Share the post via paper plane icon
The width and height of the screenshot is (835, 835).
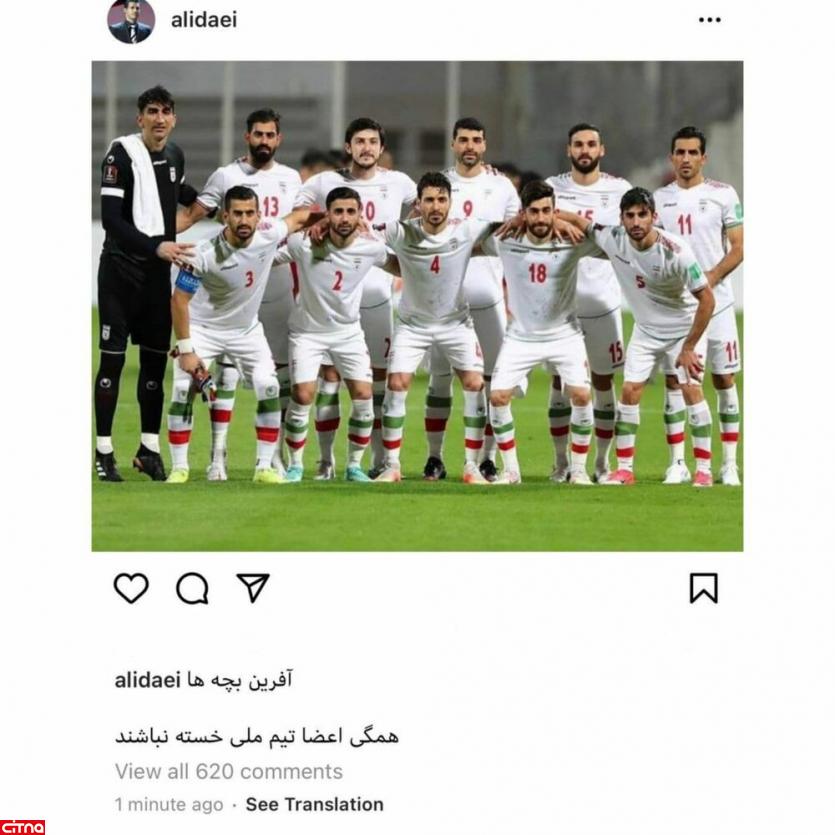[x=253, y=588]
